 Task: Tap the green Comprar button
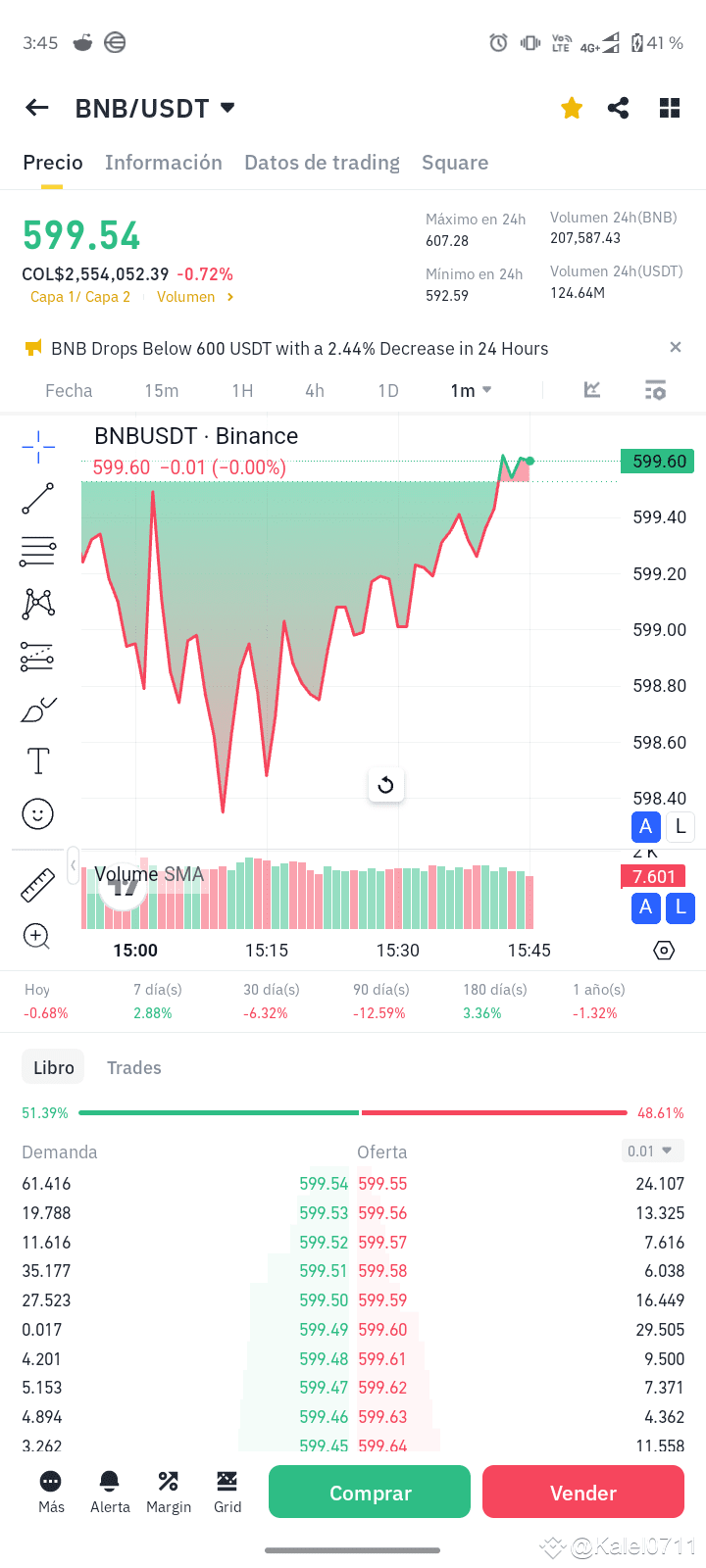(x=369, y=1492)
